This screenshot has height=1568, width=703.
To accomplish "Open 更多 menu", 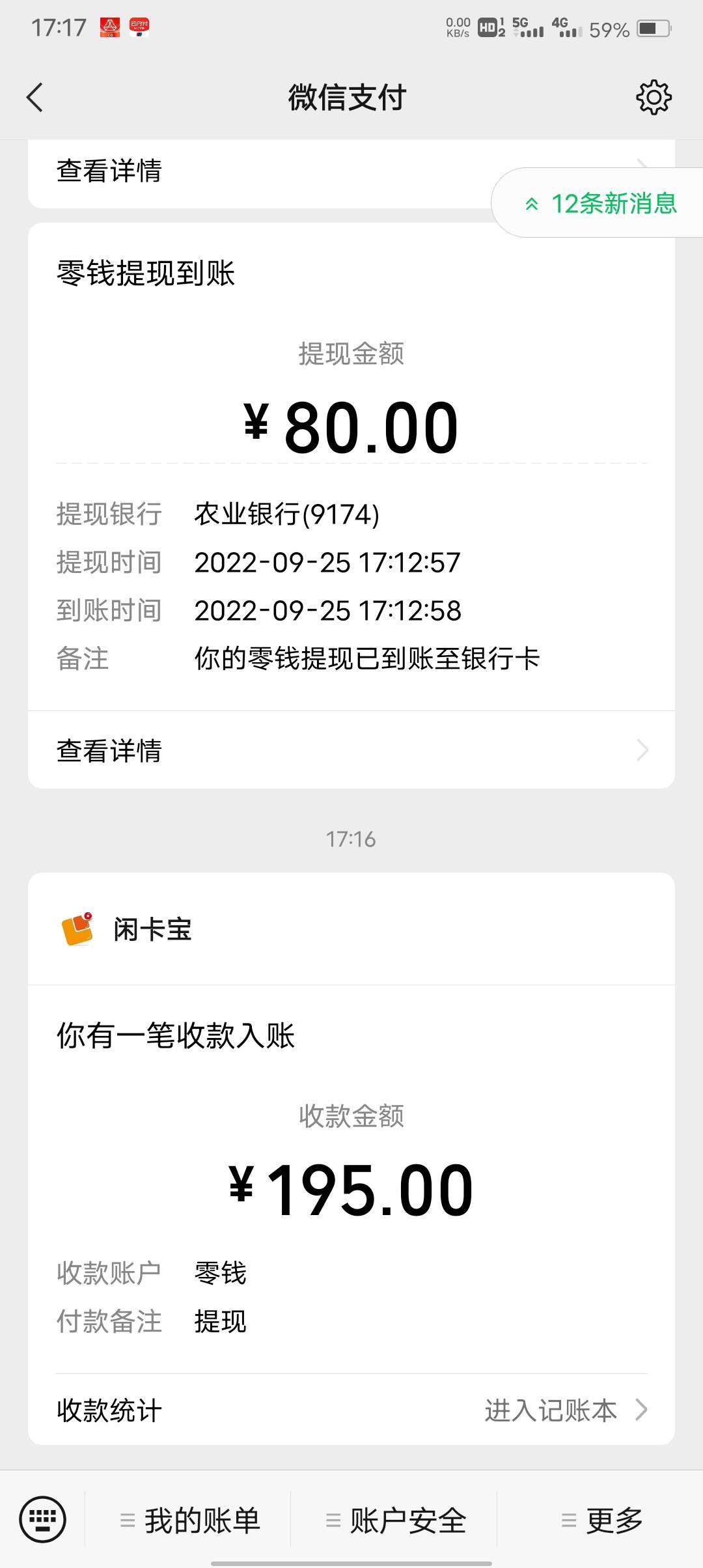I will pos(601,1520).
